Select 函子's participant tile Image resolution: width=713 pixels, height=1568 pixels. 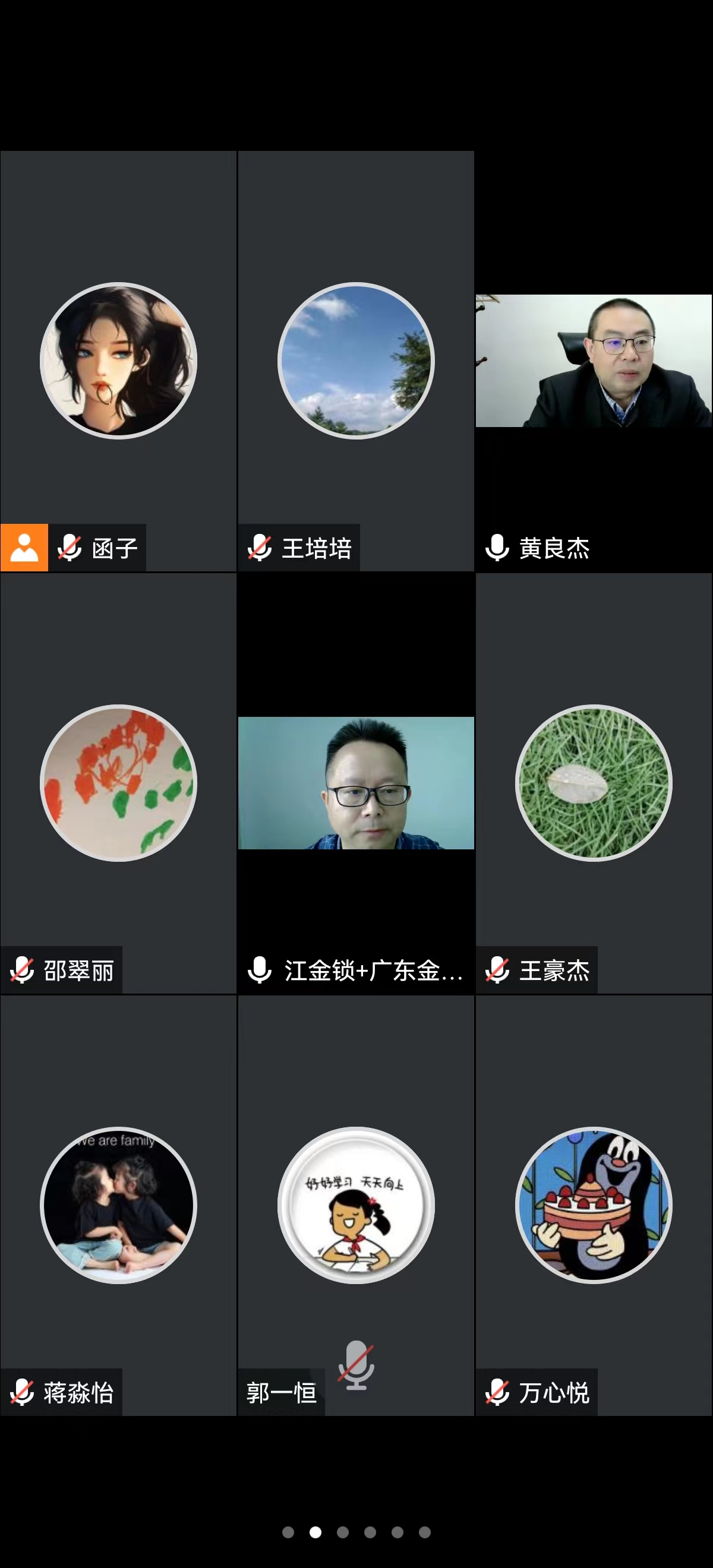(118, 361)
